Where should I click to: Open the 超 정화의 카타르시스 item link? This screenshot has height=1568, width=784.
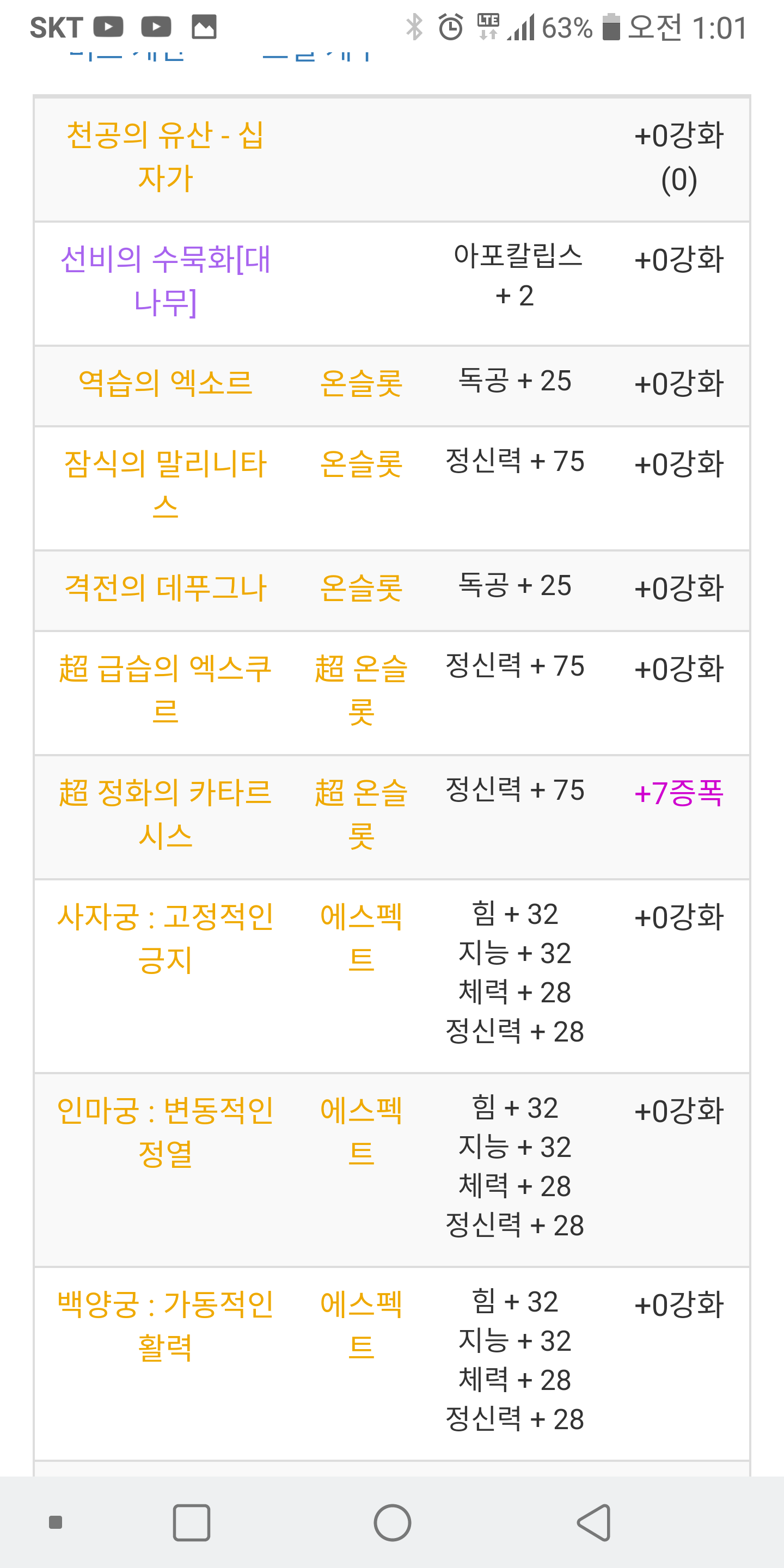pyautogui.click(x=165, y=814)
